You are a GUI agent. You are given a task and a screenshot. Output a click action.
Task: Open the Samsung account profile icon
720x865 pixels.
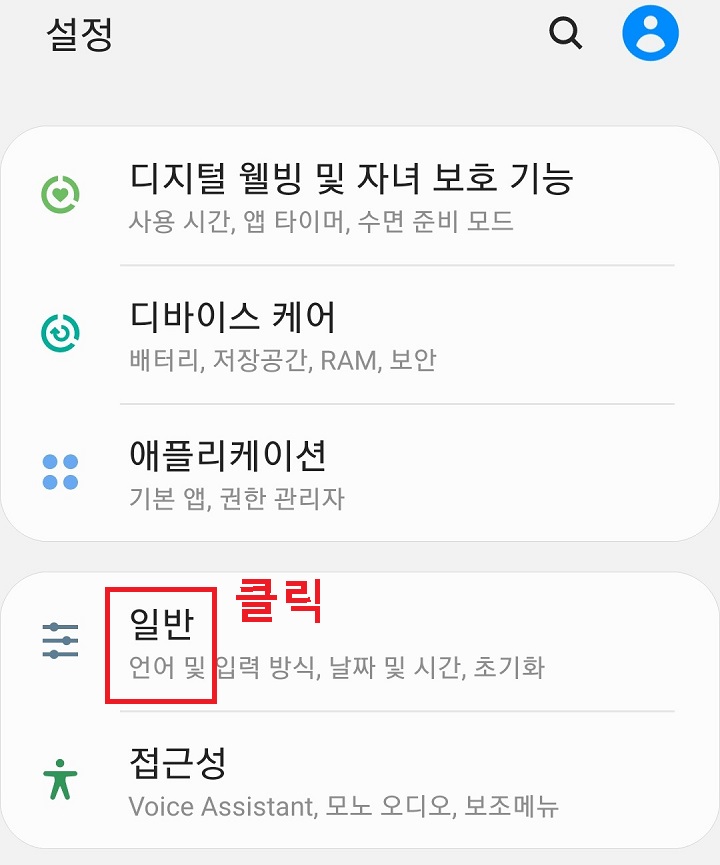(x=651, y=33)
